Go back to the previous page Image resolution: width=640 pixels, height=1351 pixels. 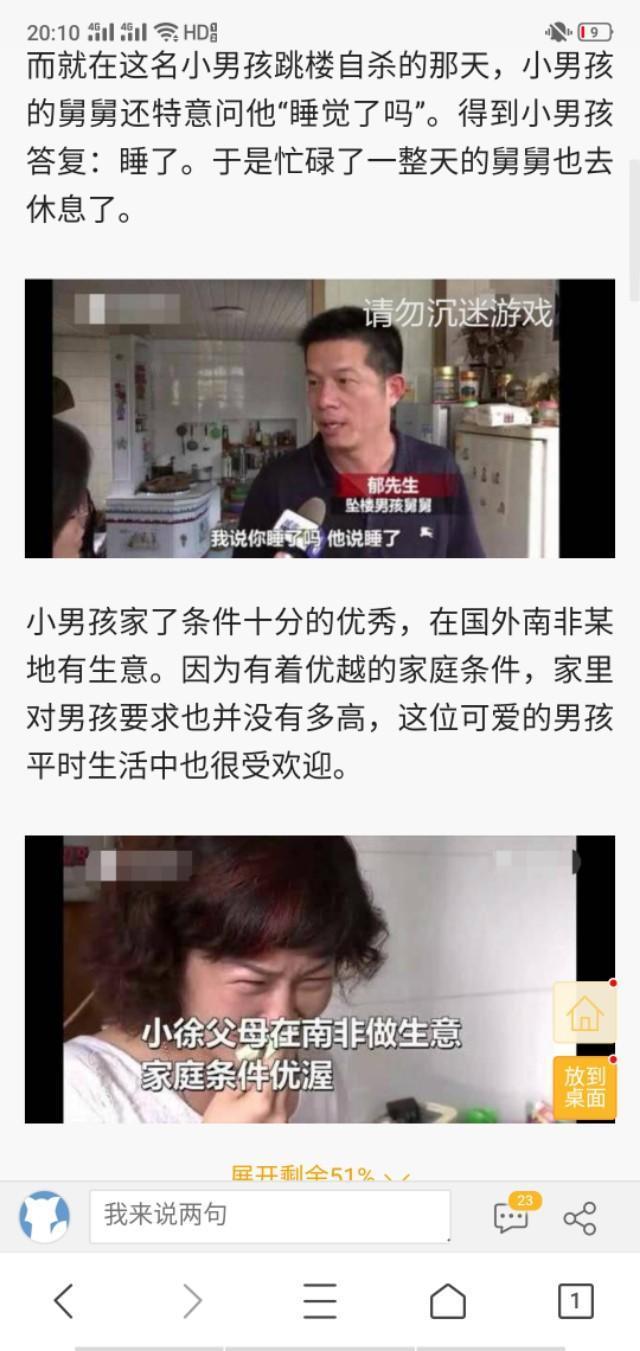[x=64, y=1301]
